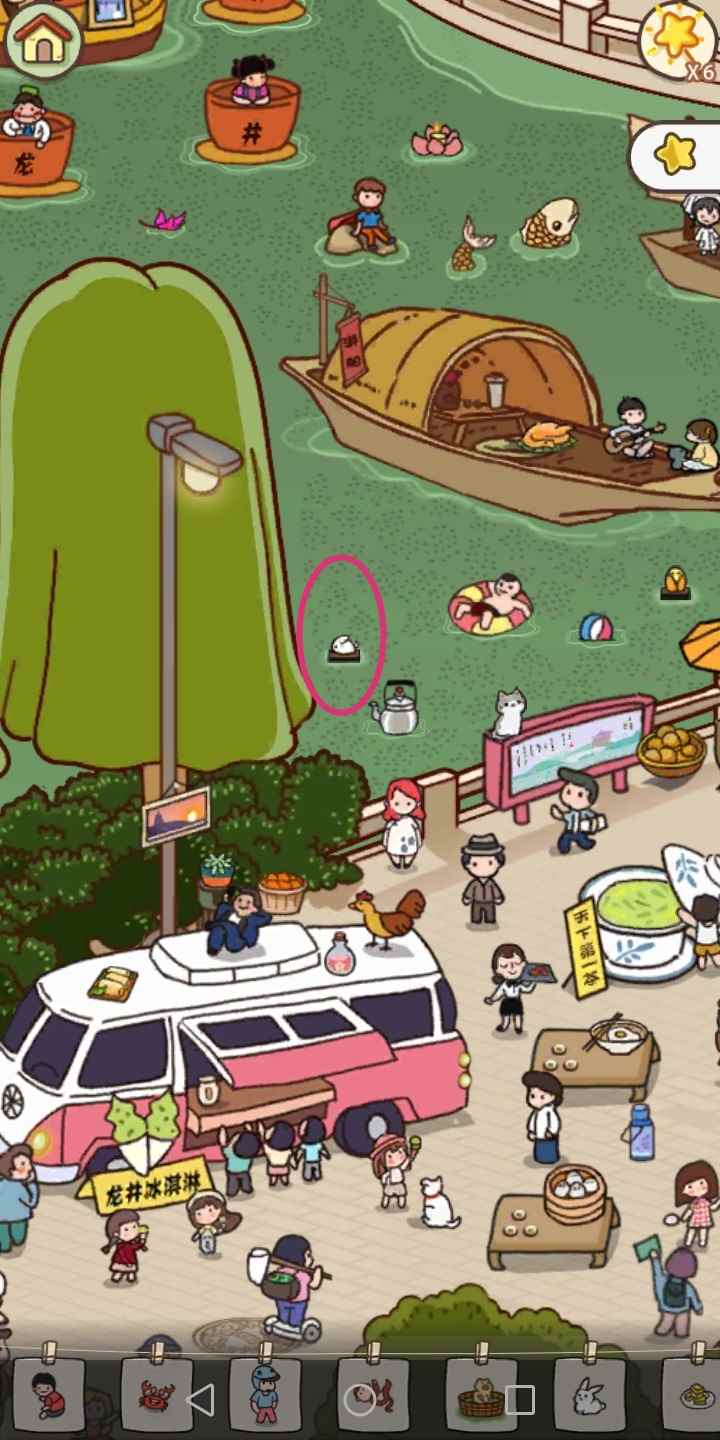Screen dimensions: 720x1440
Task: Return to the home menu
Action: pyautogui.click(x=43, y=40)
